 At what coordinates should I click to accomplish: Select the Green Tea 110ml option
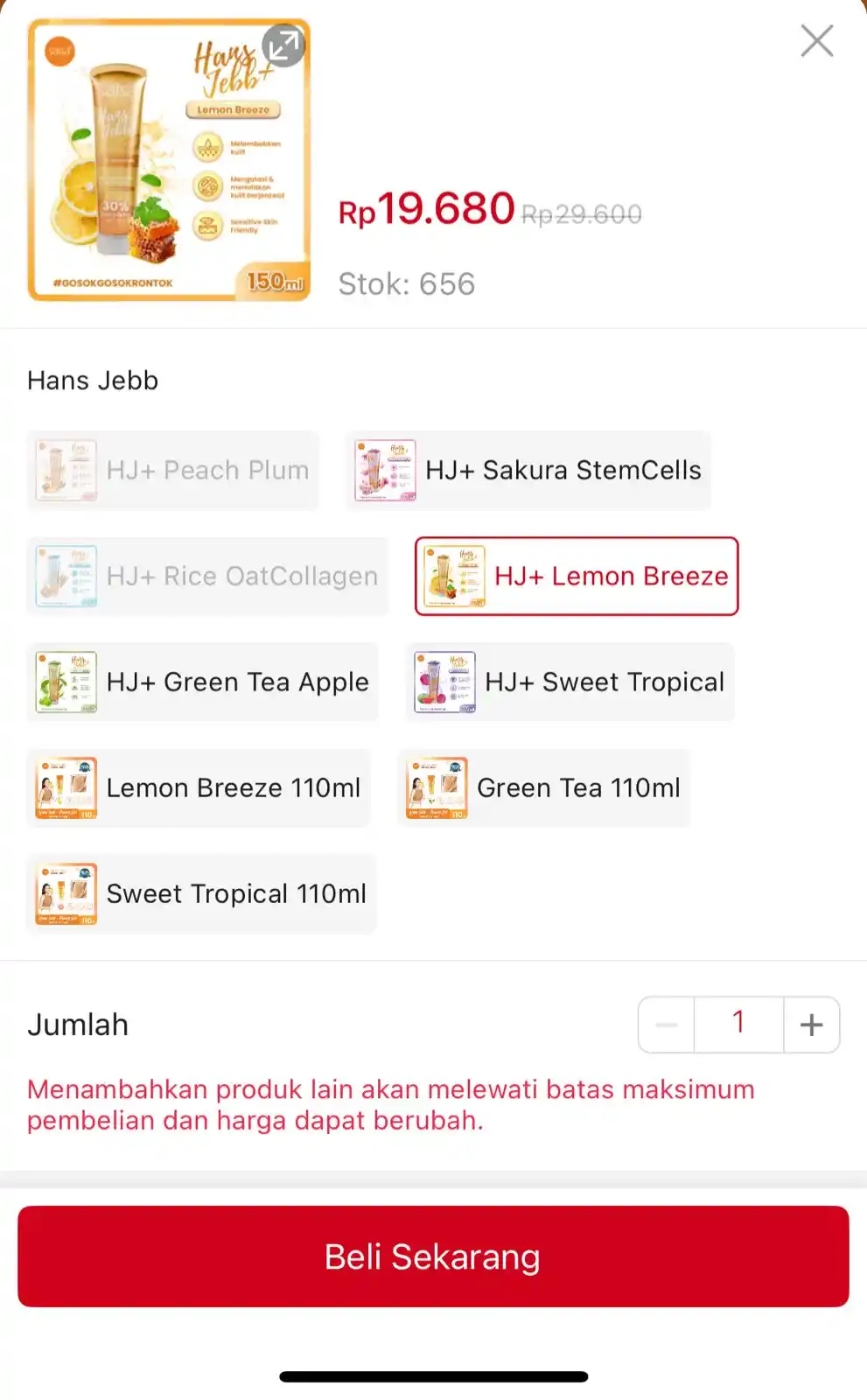543,788
